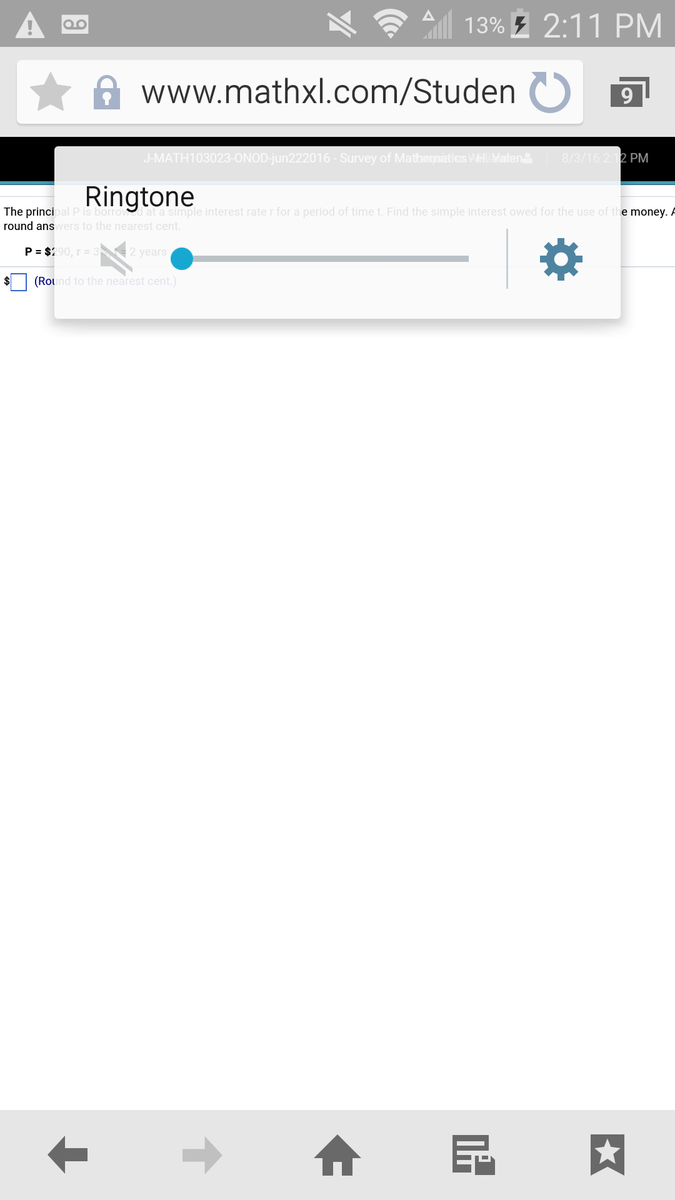This screenshot has height=1200, width=675.
Task: Open the saved pages button
Action: pos(473,1156)
